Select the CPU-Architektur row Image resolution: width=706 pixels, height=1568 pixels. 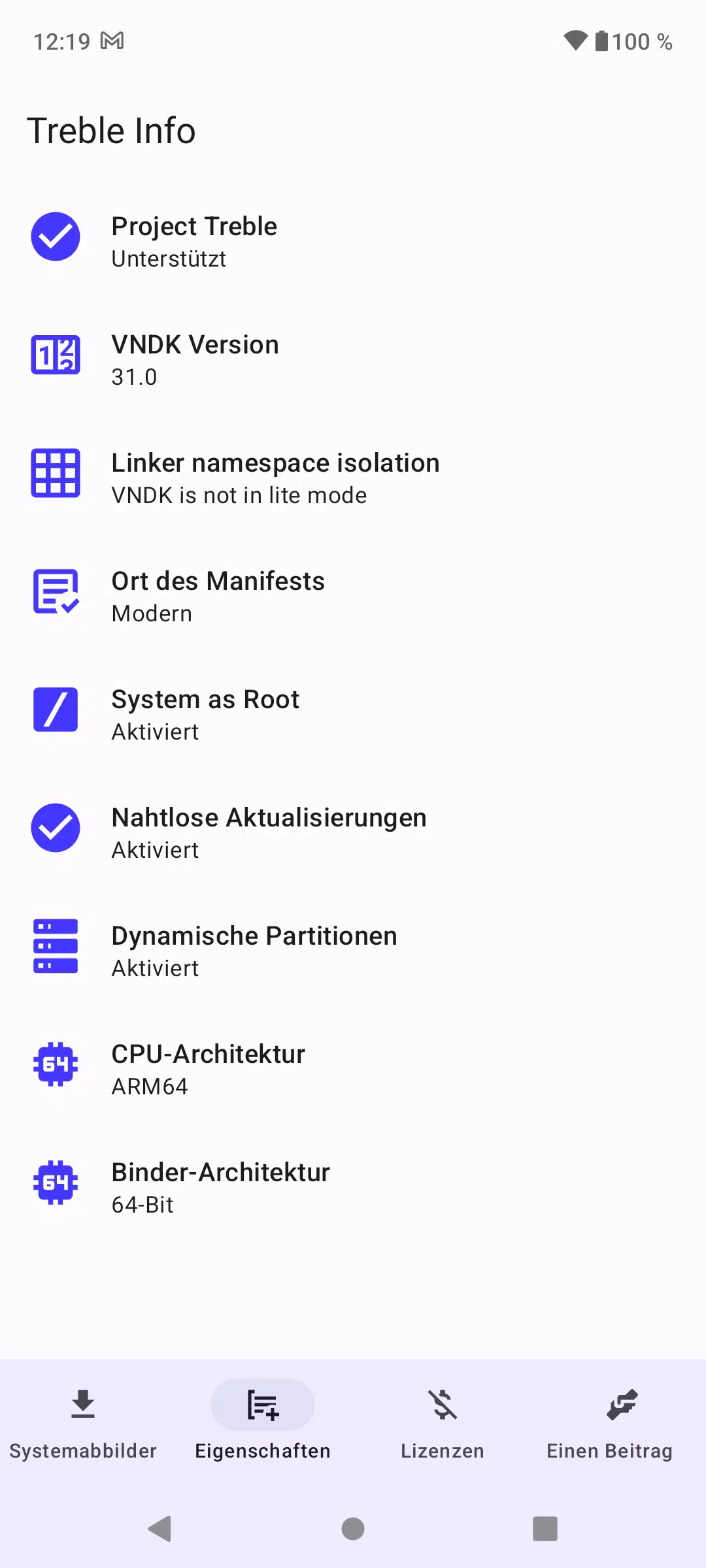coord(353,1070)
